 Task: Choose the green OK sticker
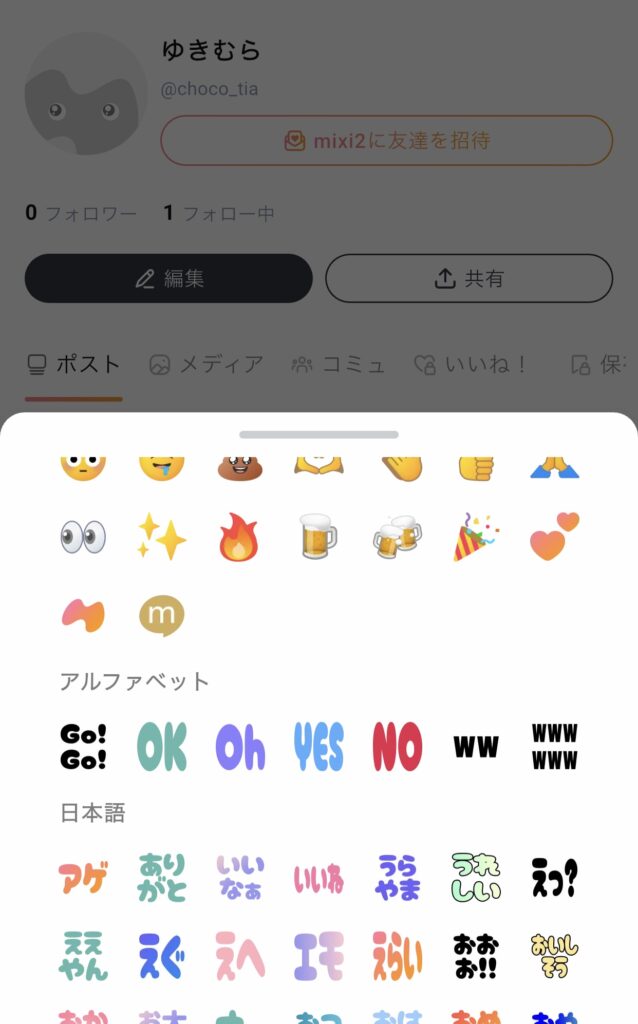tap(161, 746)
